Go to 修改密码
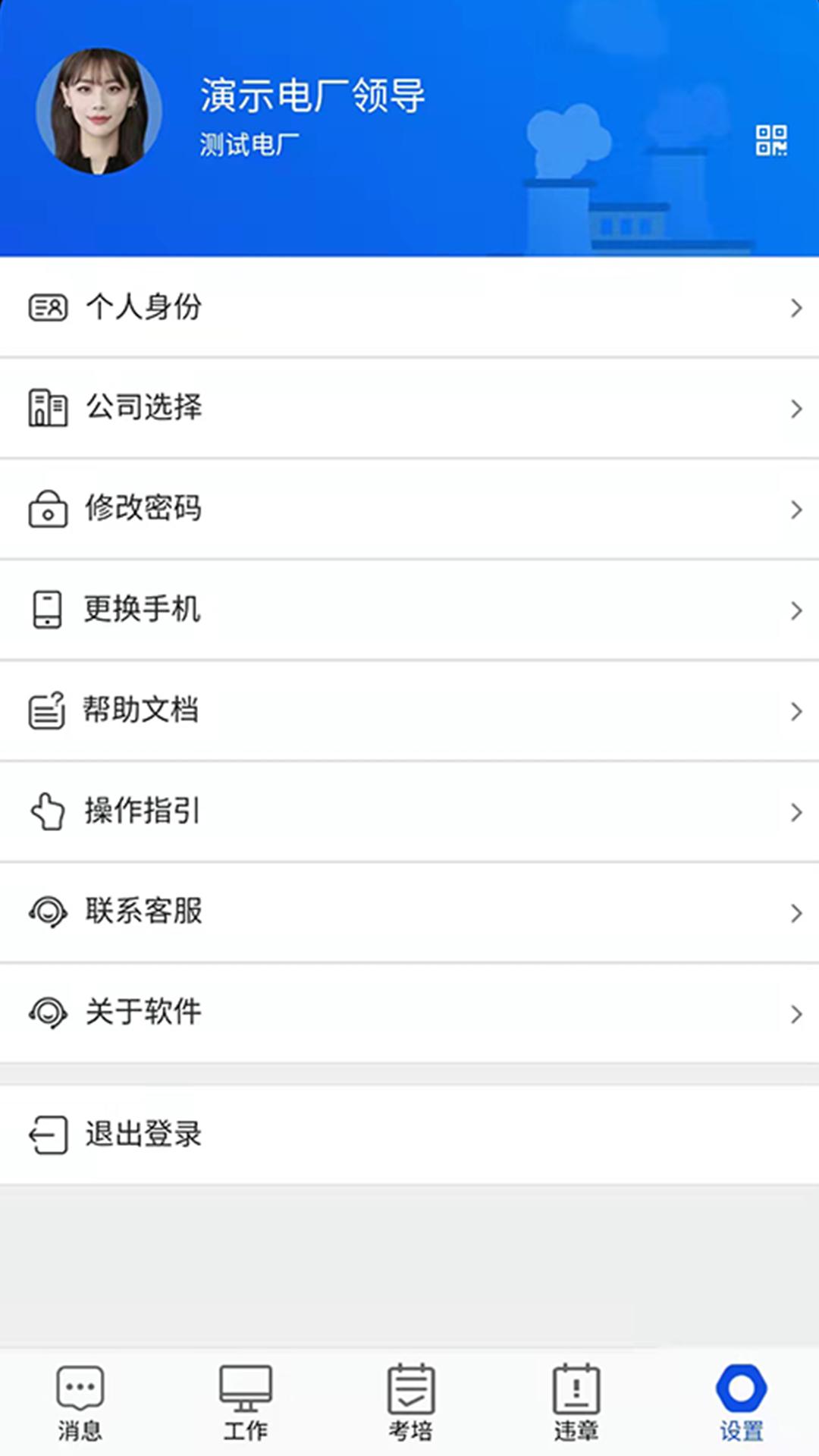This screenshot has width=819, height=1456. tap(409, 509)
